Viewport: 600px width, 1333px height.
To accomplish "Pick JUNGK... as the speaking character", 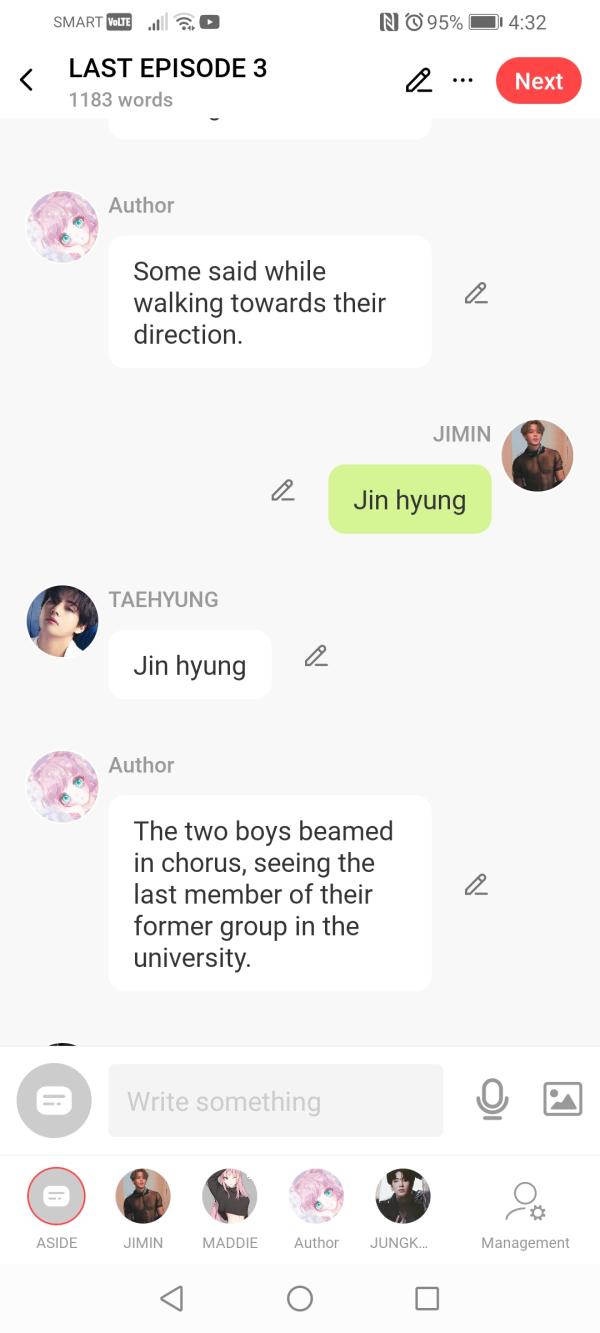I will 402,1197.
